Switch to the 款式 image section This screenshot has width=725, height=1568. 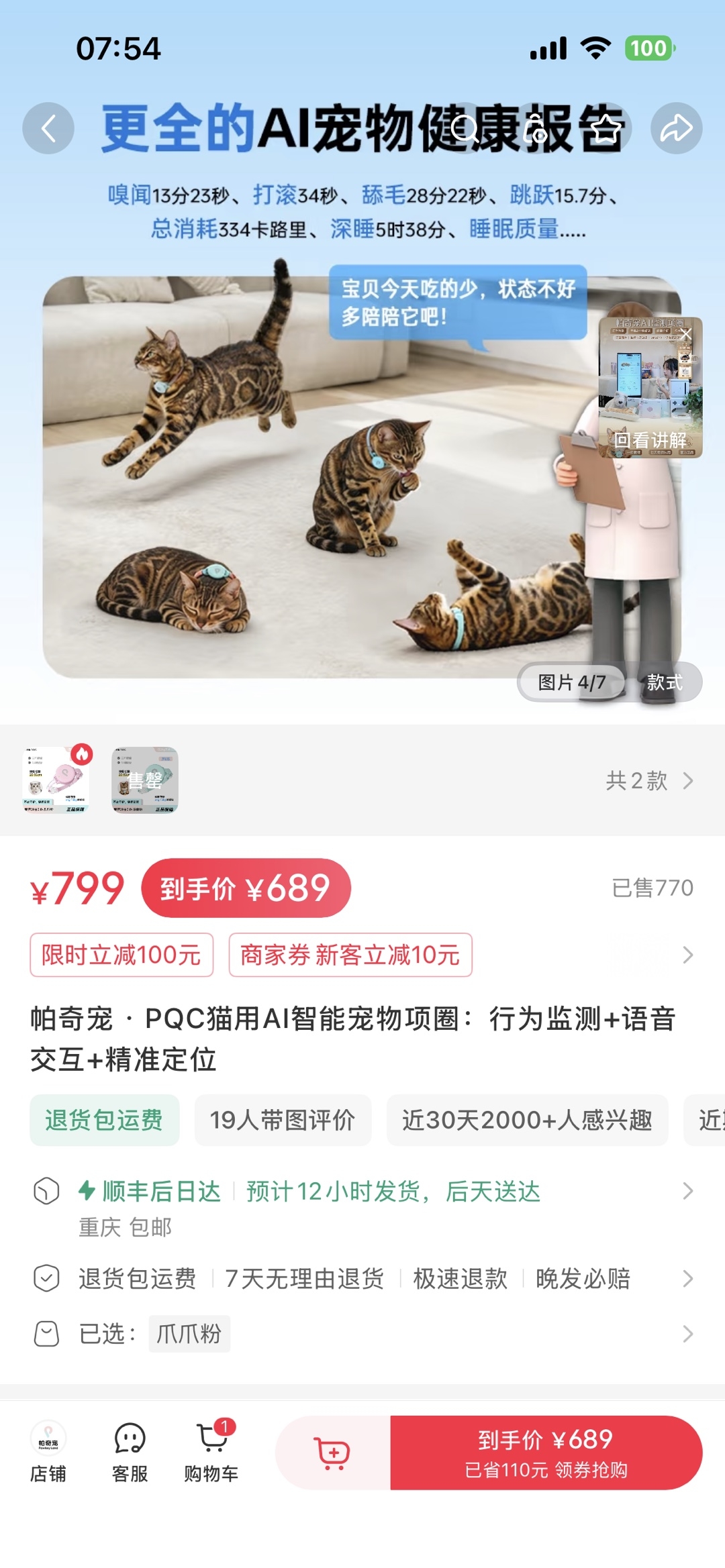tap(665, 682)
